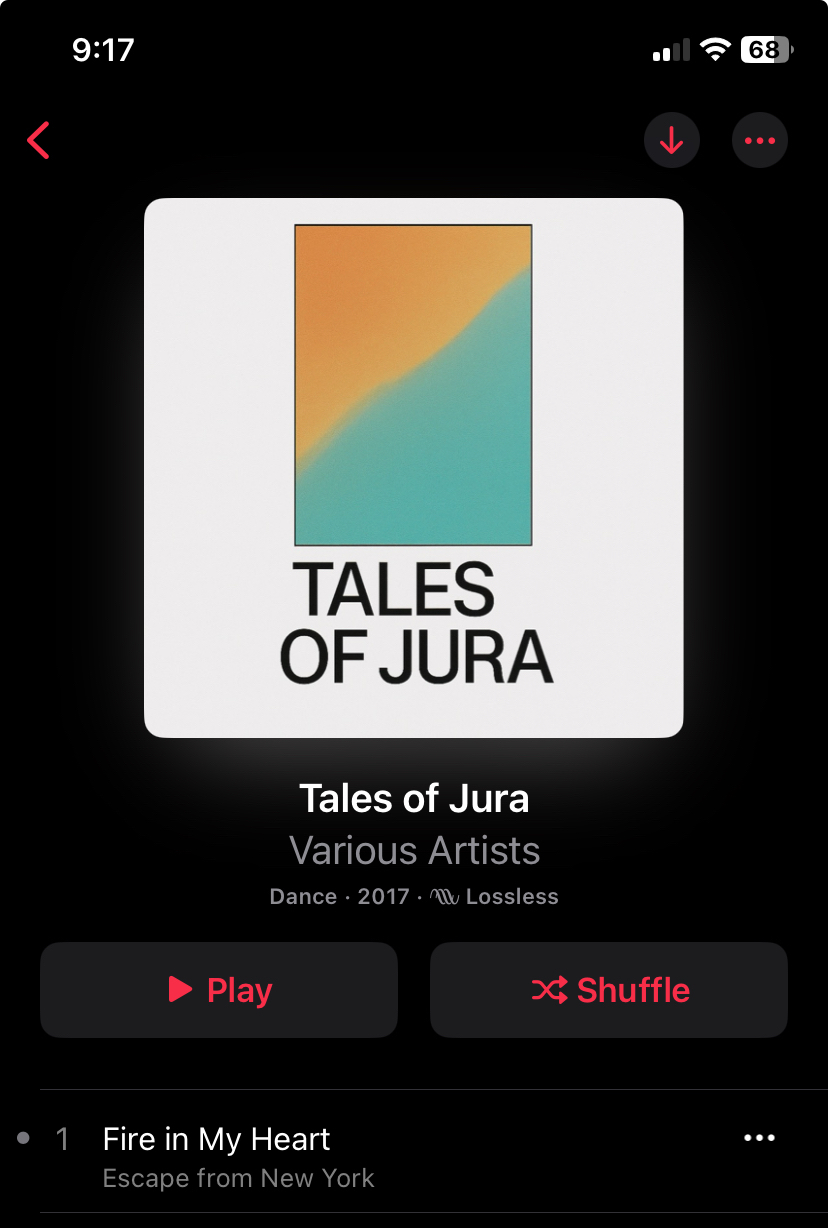Shuffle the album's songs

tap(609, 990)
